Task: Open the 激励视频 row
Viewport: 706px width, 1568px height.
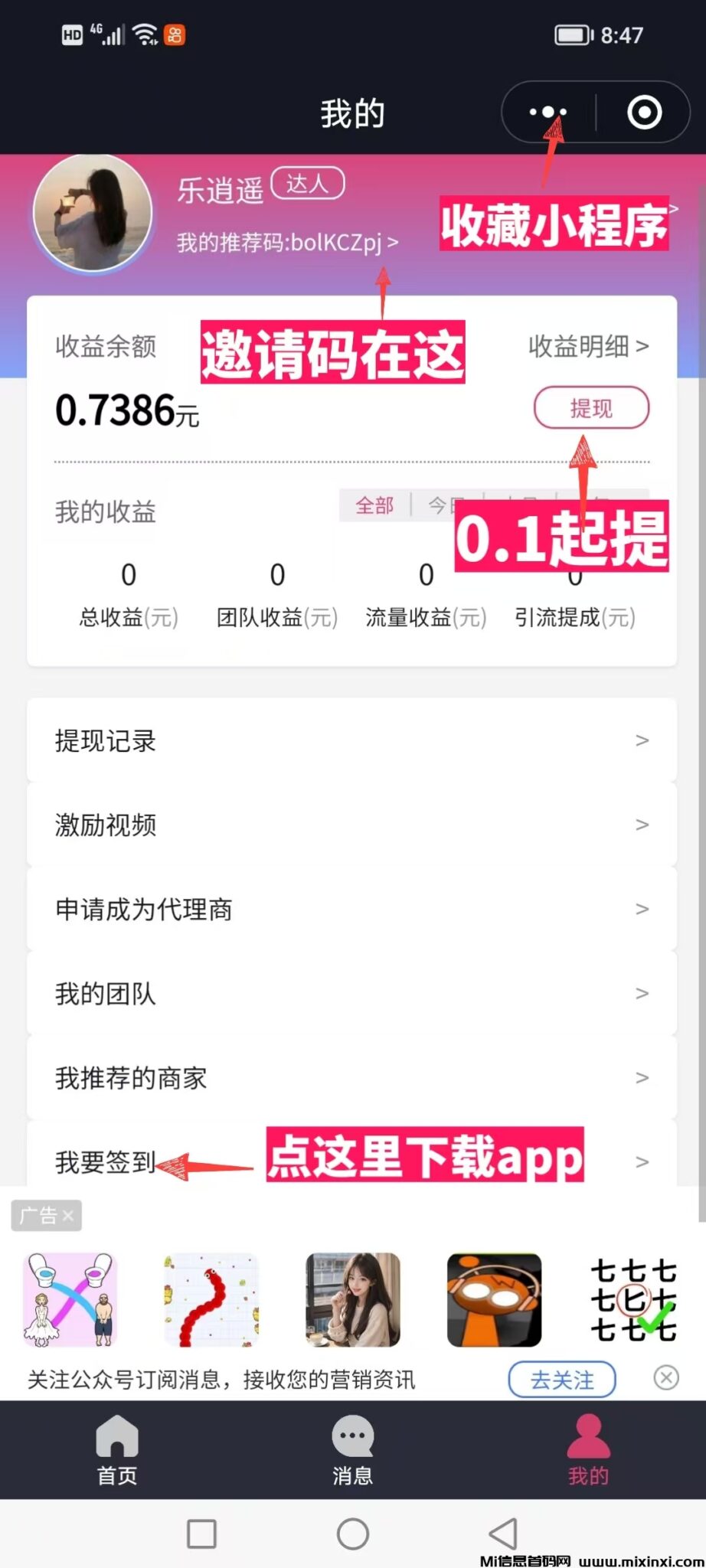Action: pyautogui.click(x=351, y=825)
